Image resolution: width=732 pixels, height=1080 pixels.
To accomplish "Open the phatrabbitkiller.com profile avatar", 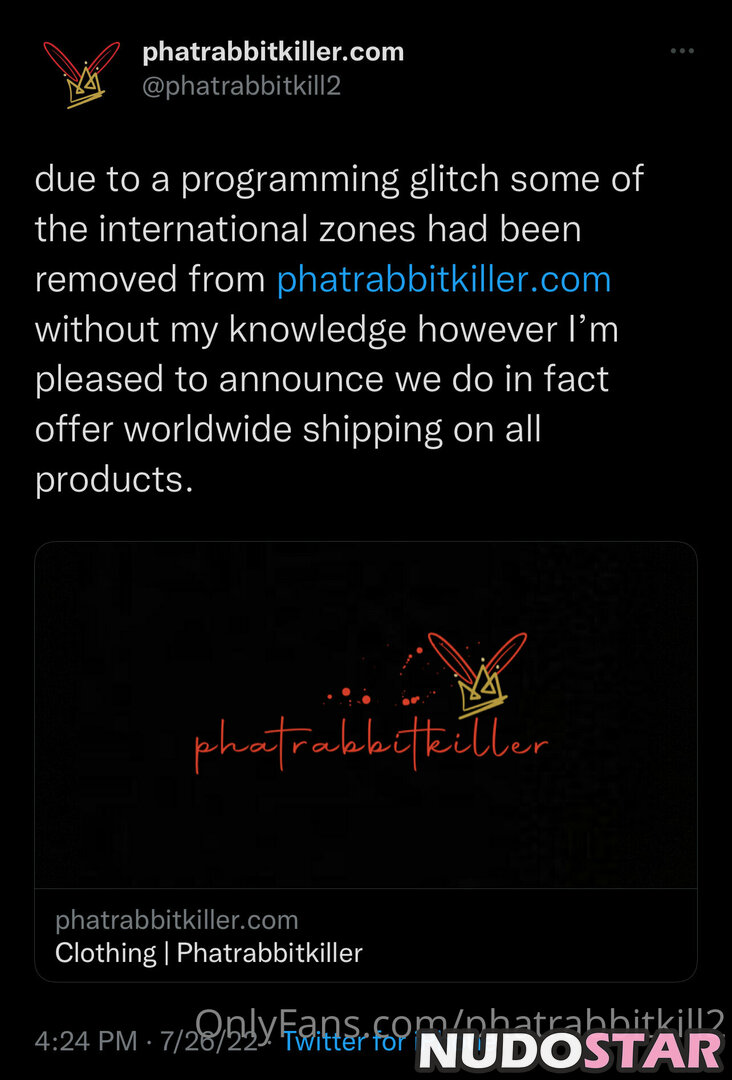I will [x=81, y=75].
